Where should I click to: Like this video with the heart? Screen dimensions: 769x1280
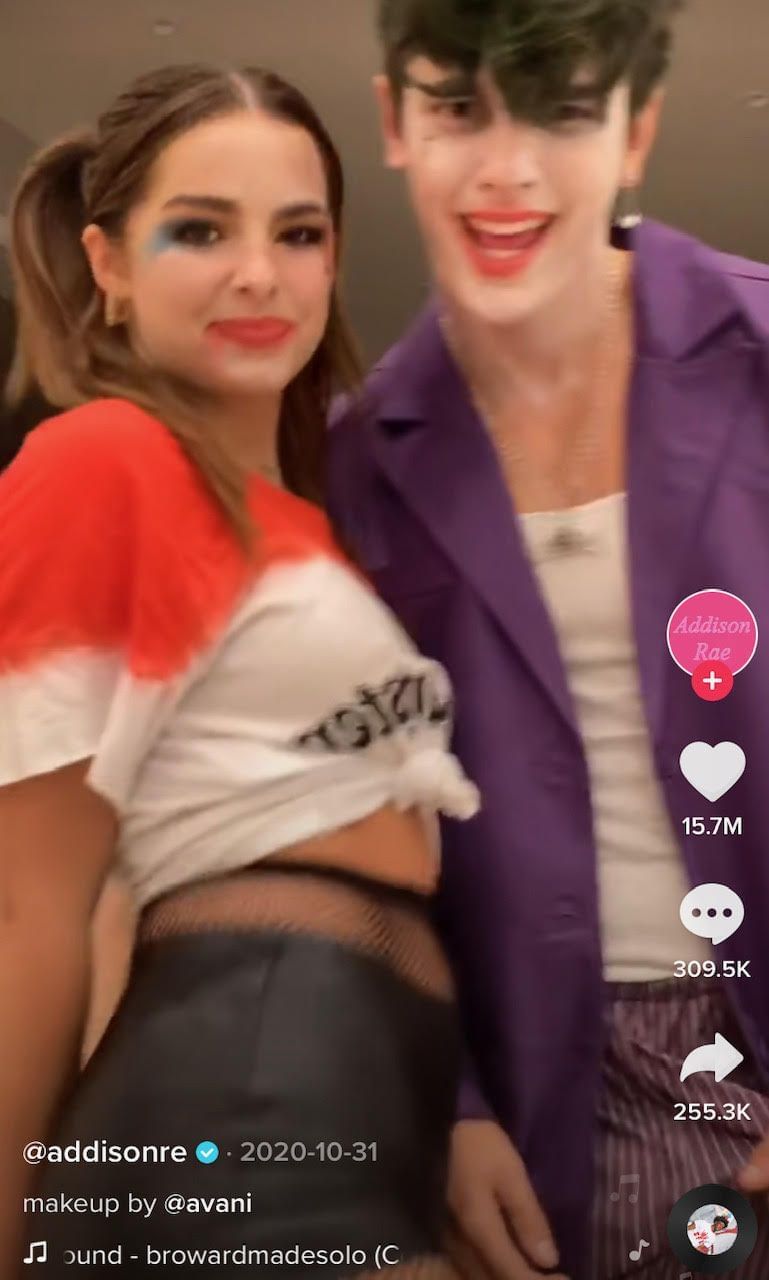(x=712, y=770)
